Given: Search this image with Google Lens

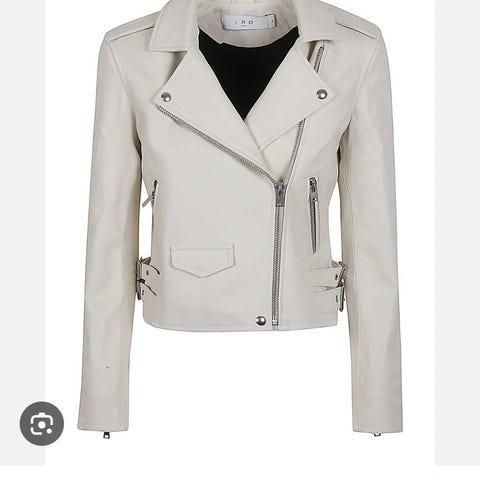Looking at the screenshot, I should pos(42,423).
